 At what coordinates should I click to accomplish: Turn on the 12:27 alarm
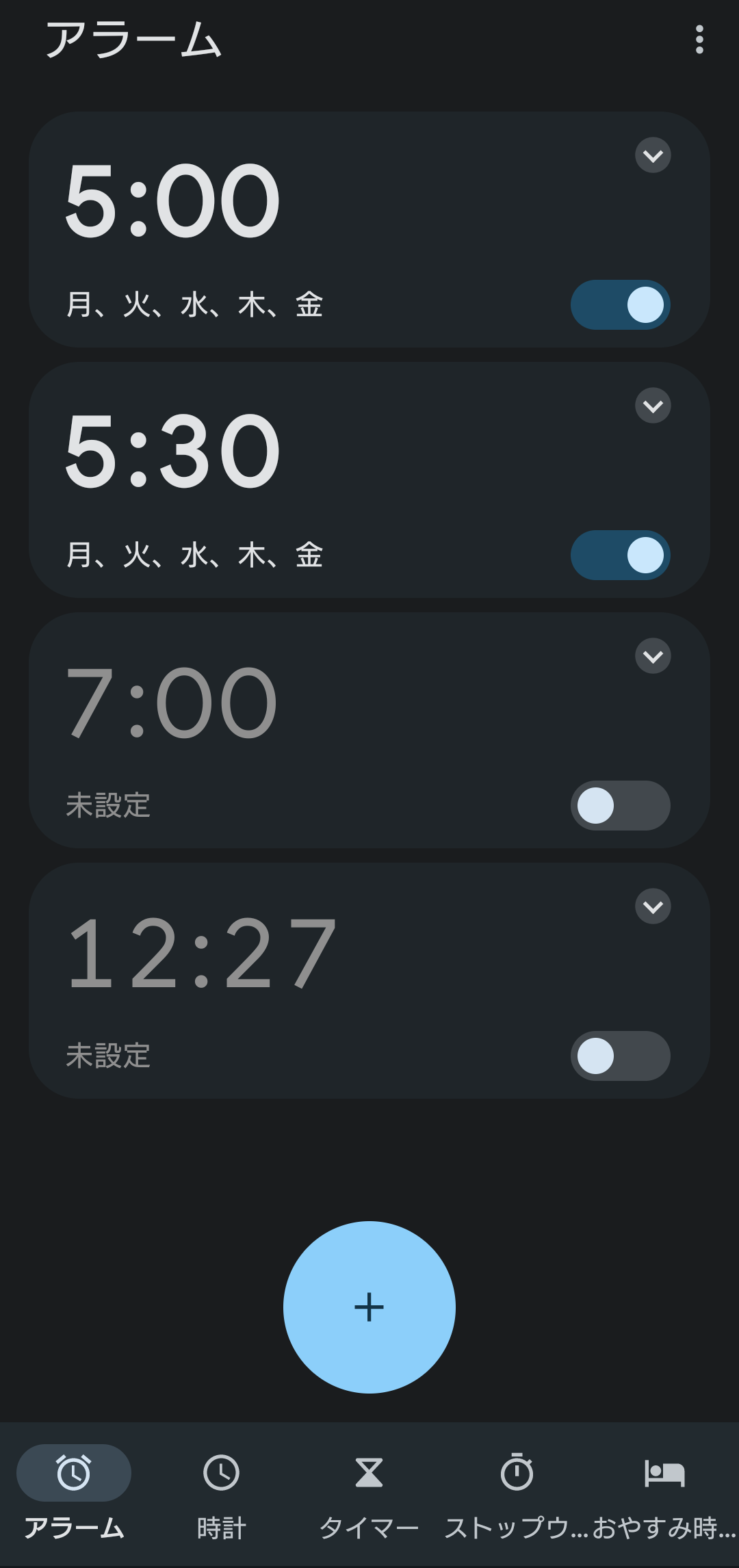[621, 1056]
